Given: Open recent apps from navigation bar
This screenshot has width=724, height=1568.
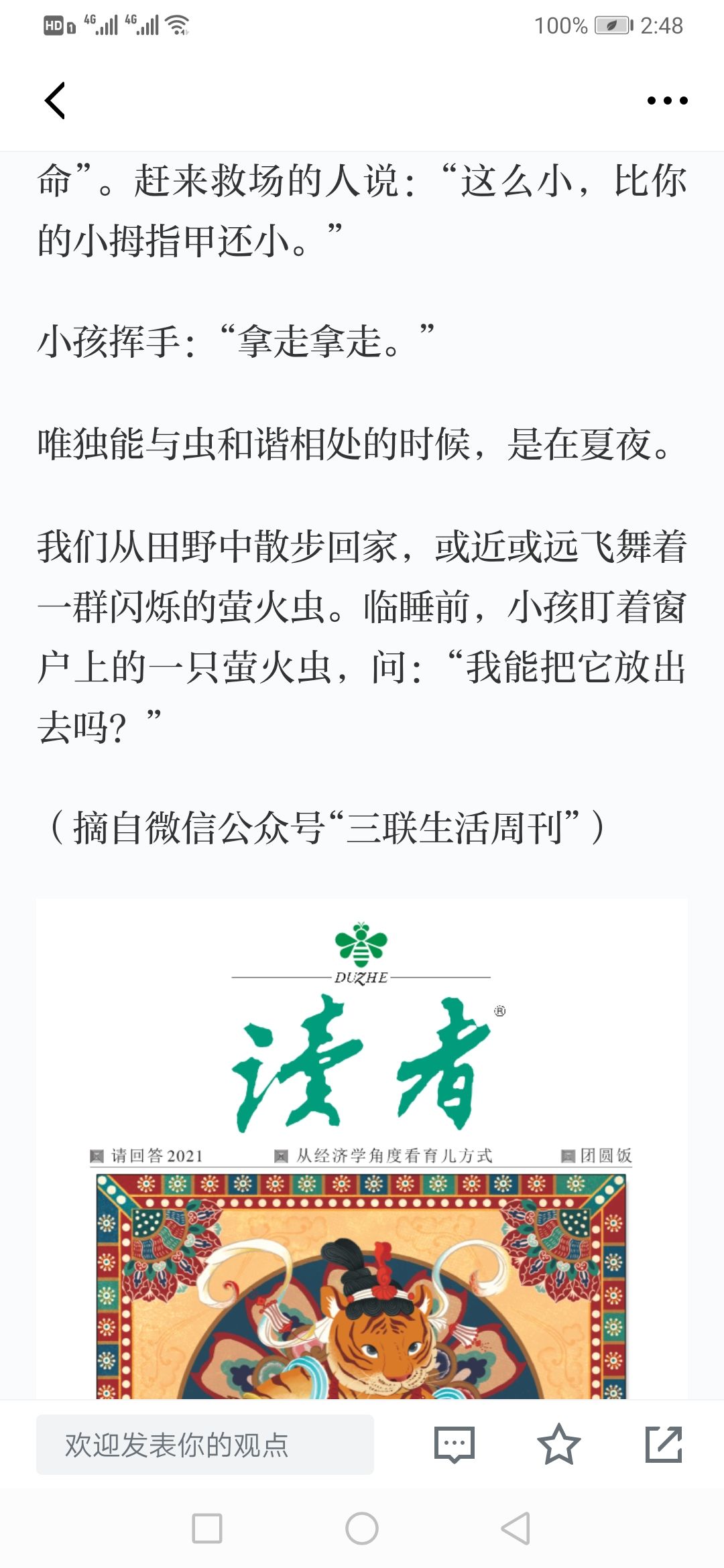Looking at the screenshot, I should click(207, 1528).
